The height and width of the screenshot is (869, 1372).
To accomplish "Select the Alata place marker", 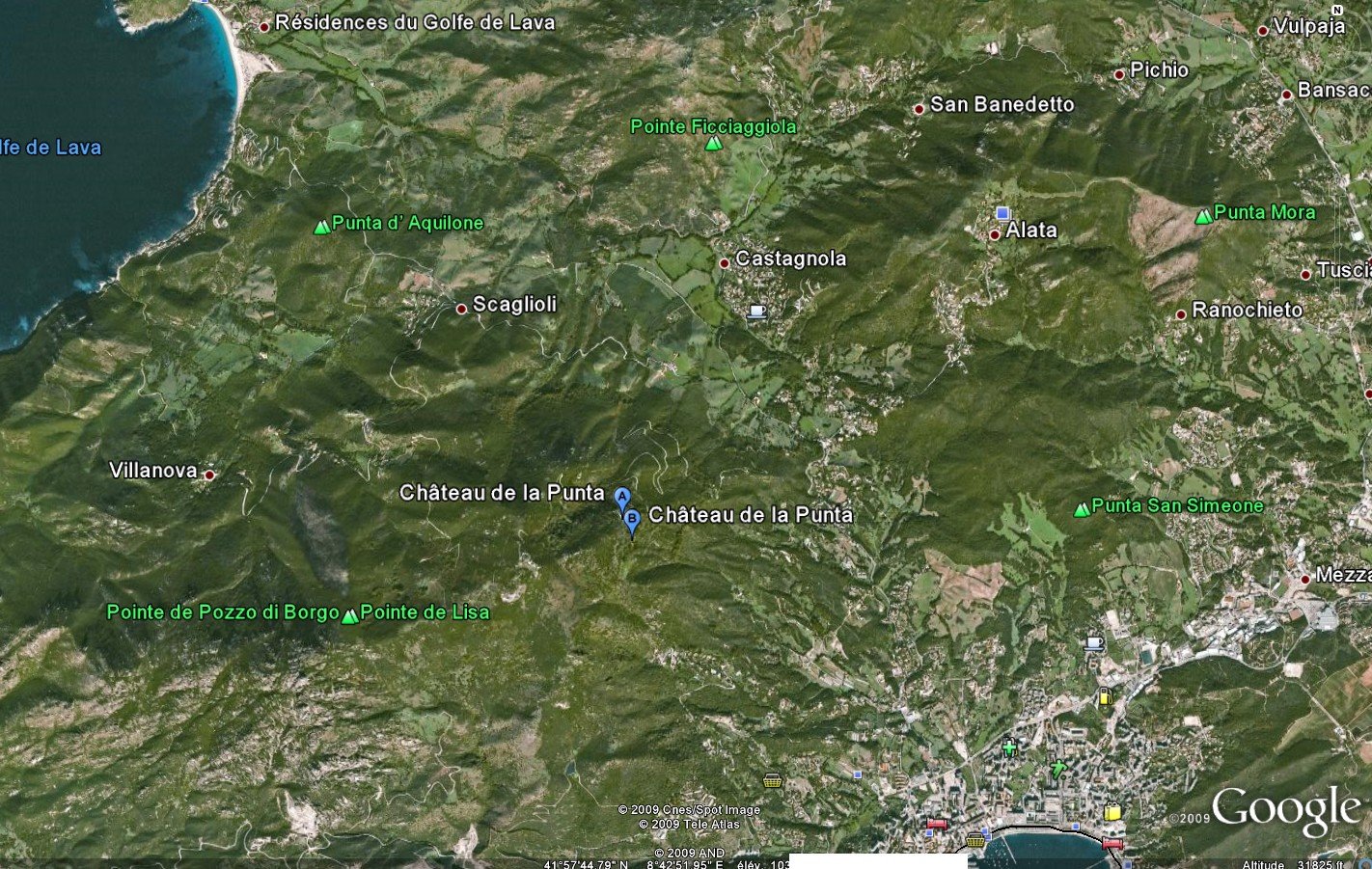I will [x=995, y=234].
